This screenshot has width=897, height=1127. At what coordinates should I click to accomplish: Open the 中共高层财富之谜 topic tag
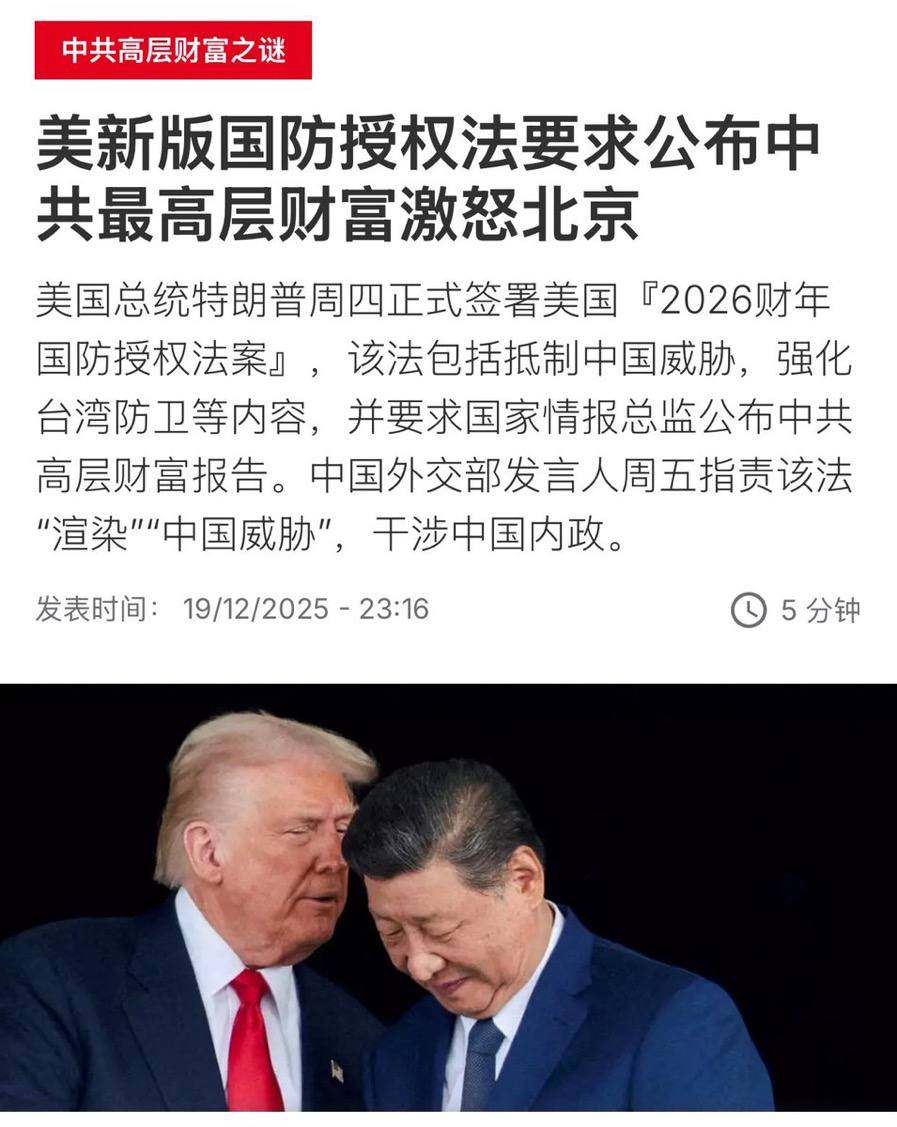(173, 50)
